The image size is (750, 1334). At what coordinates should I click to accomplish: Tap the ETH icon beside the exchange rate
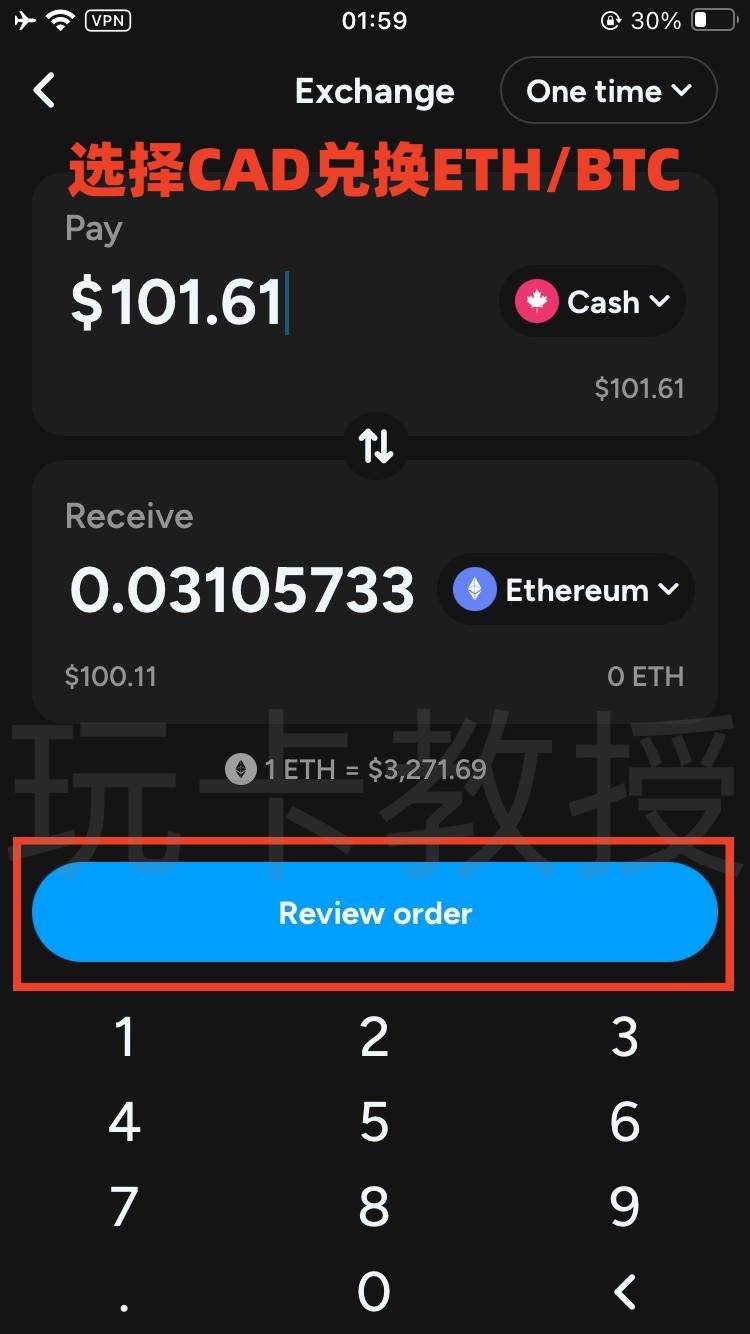pyautogui.click(x=240, y=769)
